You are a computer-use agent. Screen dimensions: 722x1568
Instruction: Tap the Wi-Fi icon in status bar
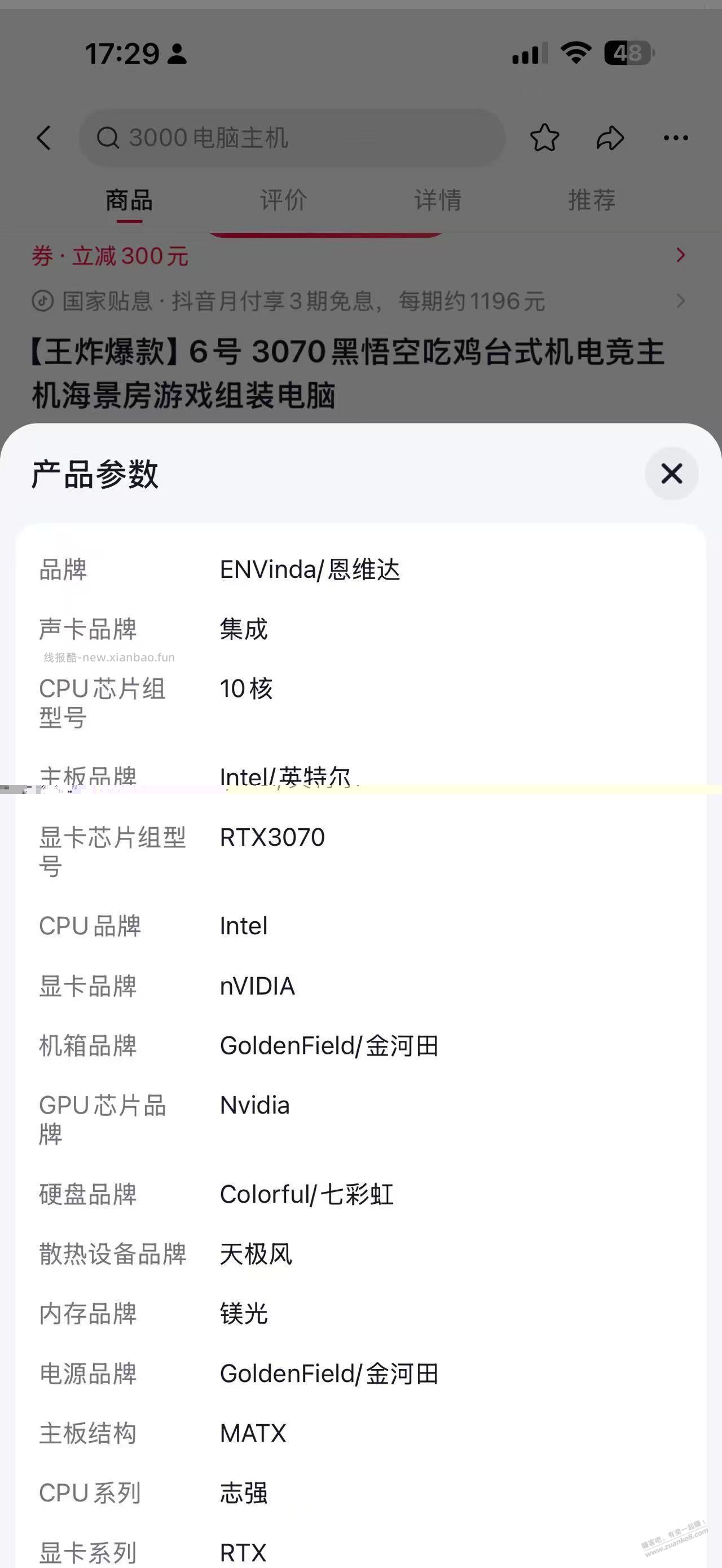coord(575,54)
